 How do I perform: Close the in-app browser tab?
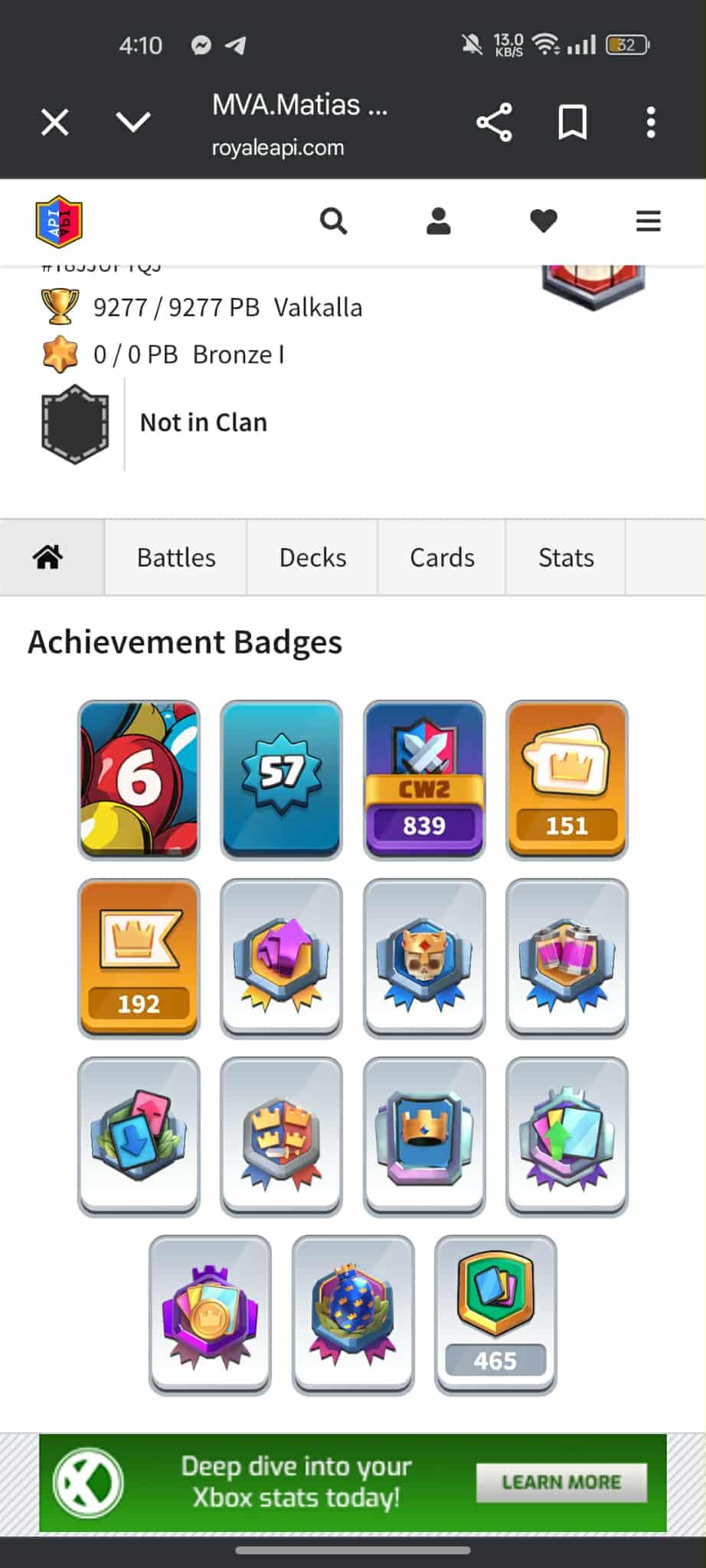tap(54, 122)
